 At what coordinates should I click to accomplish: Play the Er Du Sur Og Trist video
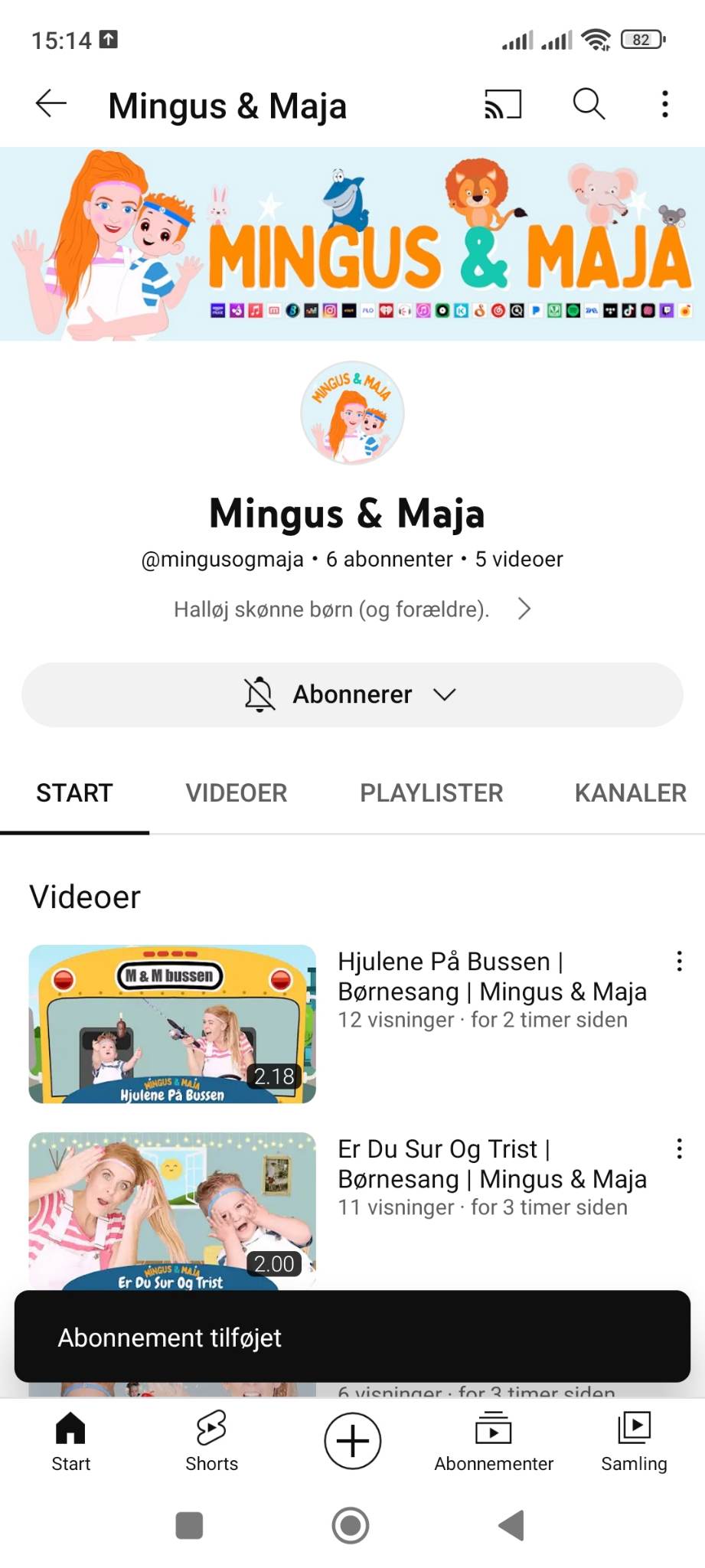[x=172, y=1210]
